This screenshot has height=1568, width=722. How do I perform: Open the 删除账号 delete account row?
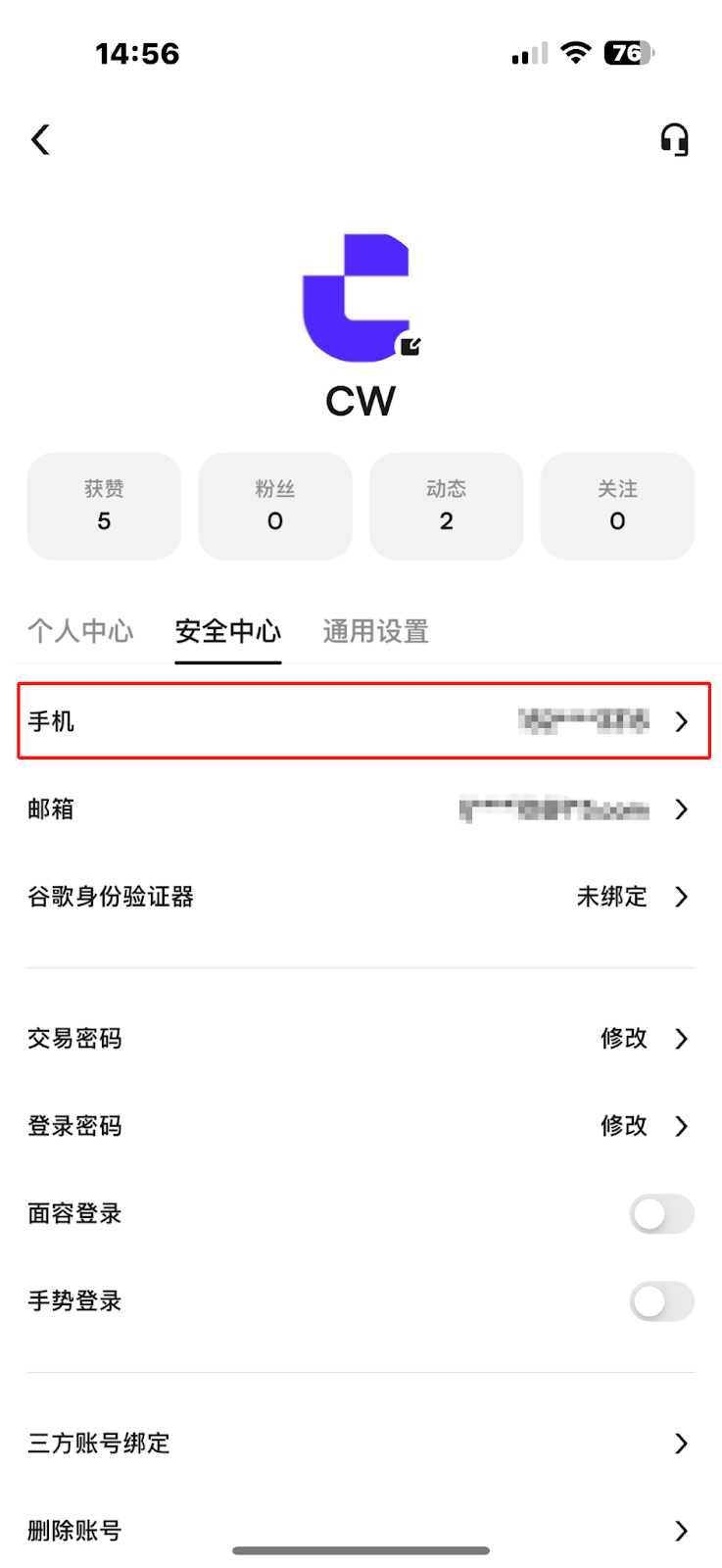362,1531
